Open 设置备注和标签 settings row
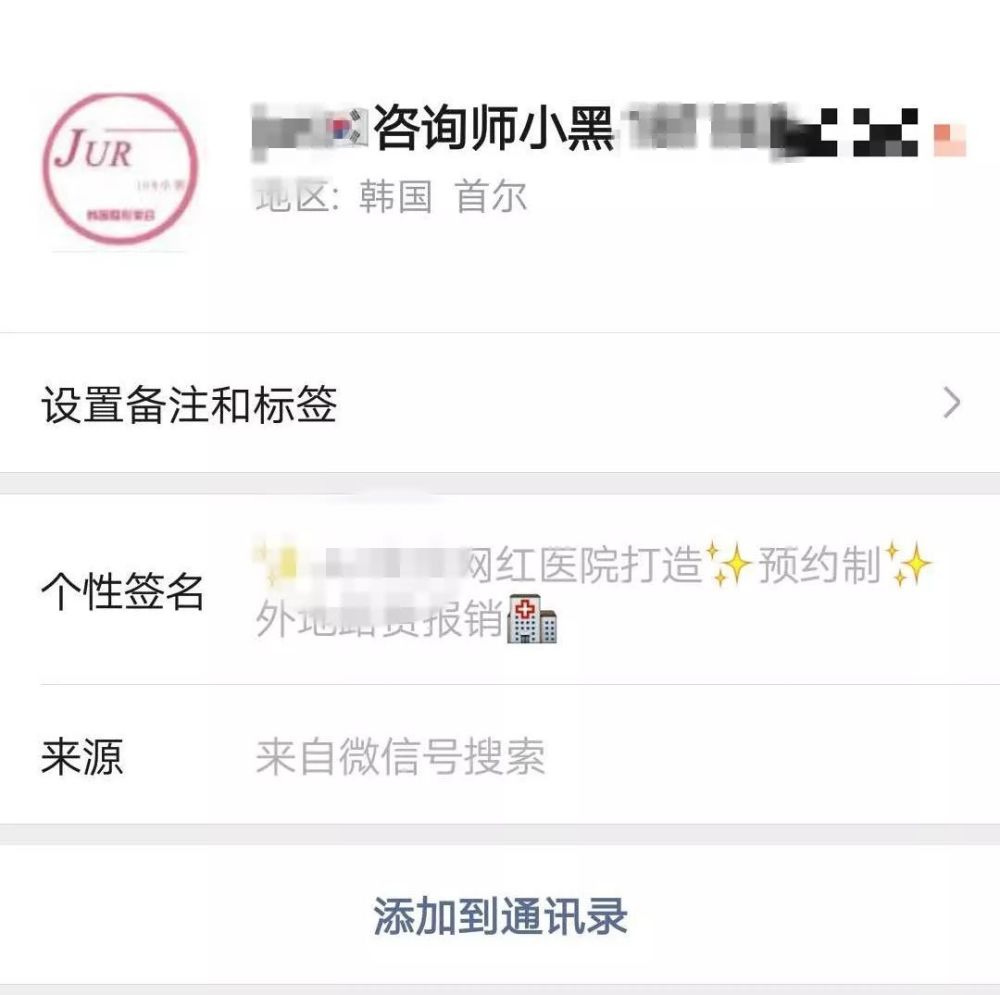 click(x=500, y=405)
